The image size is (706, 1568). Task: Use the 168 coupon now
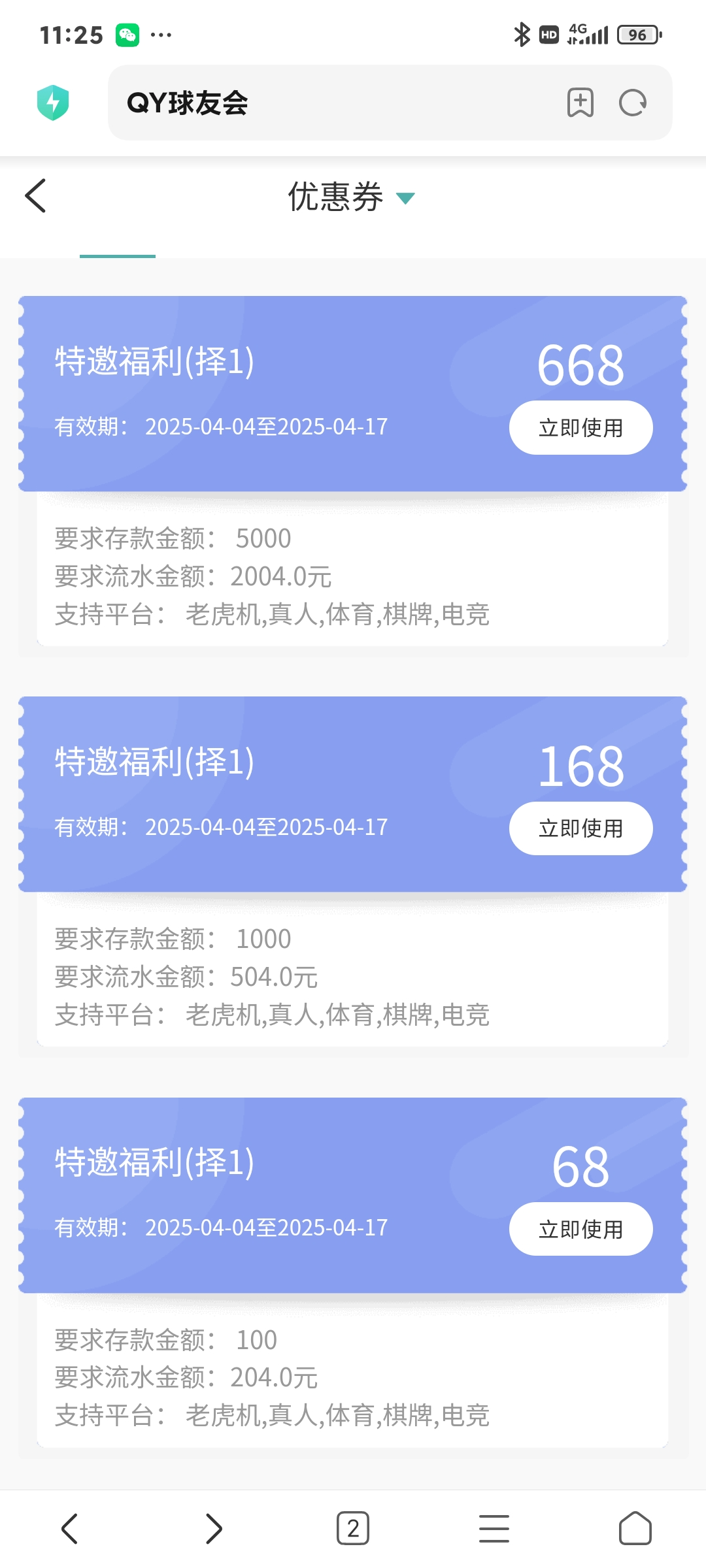coord(580,828)
